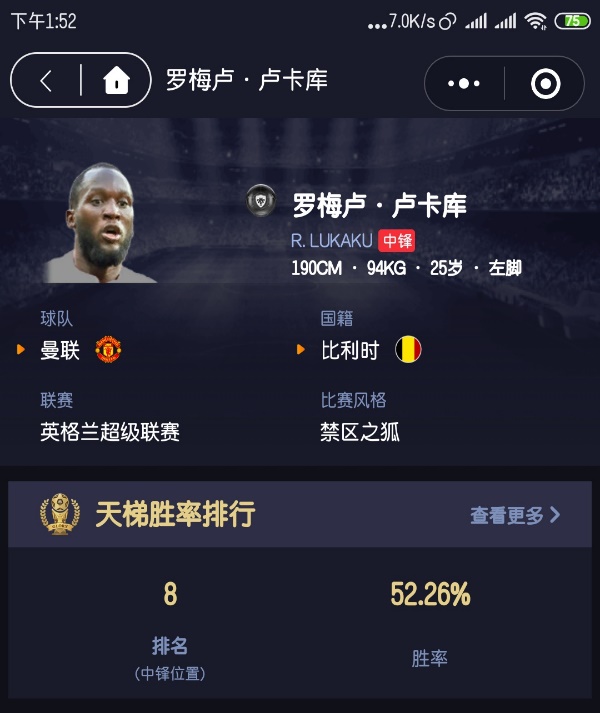Image resolution: width=600 pixels, height=713 pixels.
Task: Return to the mini program home
Action: (x=117, y=82)
